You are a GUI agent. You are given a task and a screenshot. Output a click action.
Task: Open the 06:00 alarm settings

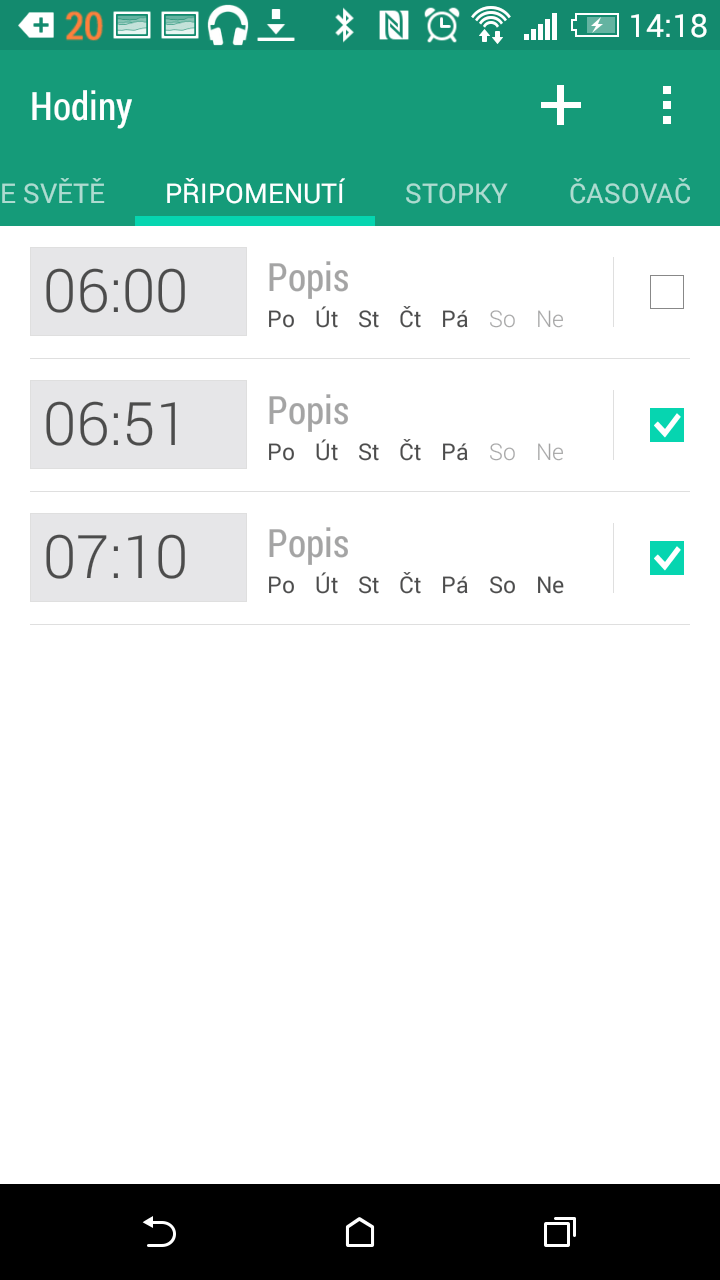tap(138, 291)
